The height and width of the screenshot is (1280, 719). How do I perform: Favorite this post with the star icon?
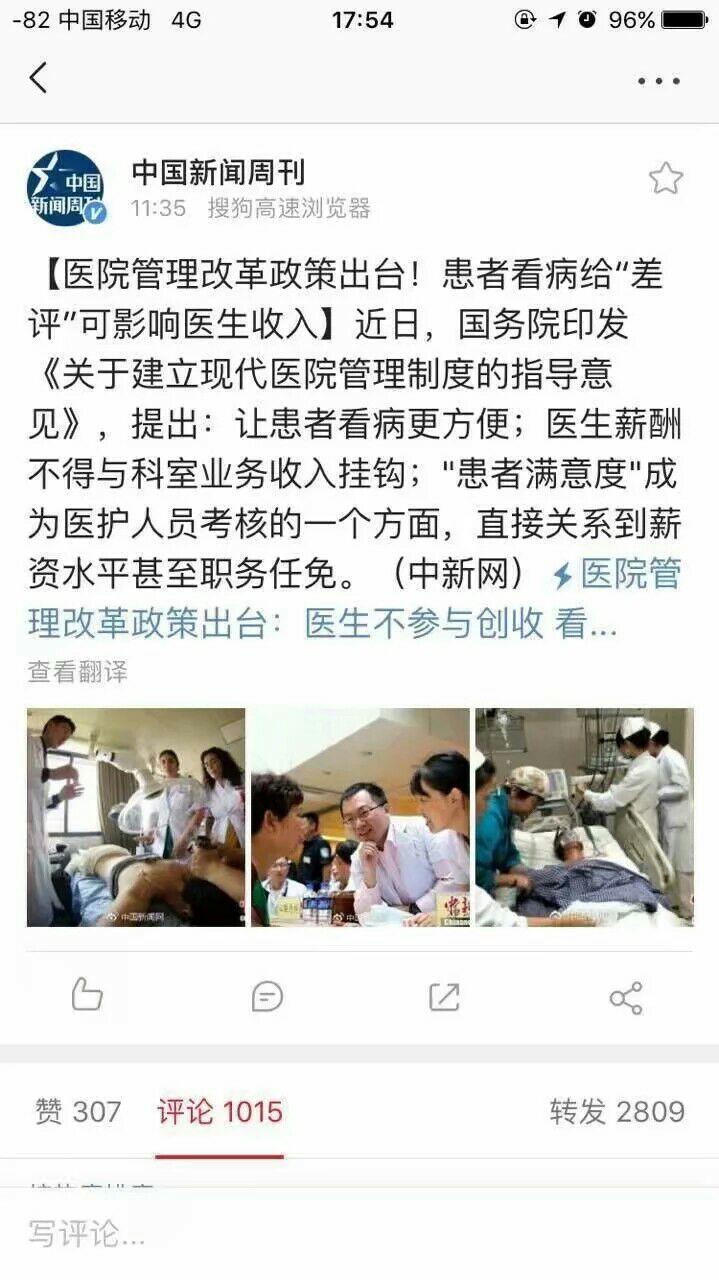tap(665, 178)
